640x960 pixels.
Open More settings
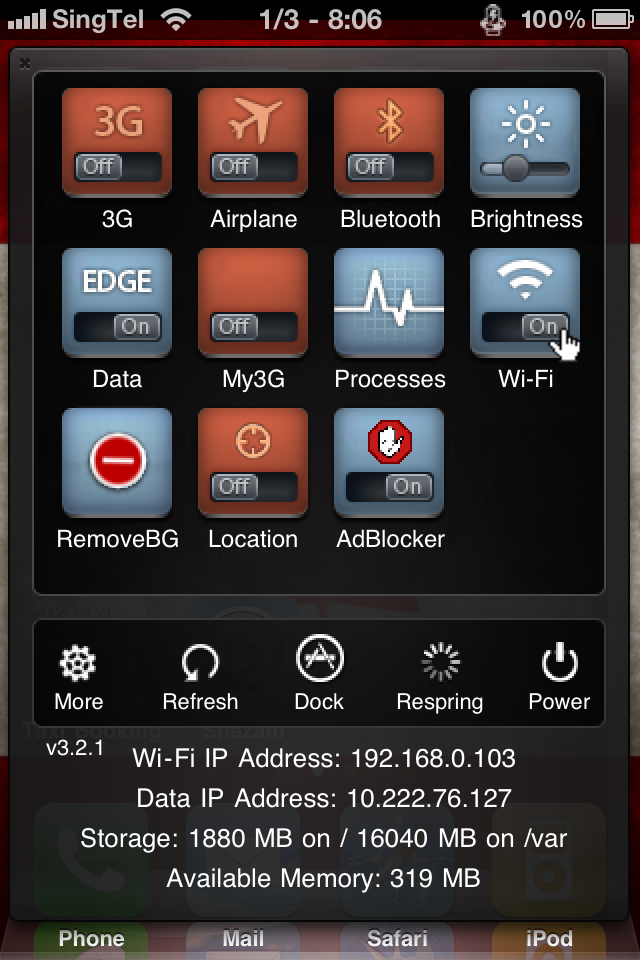click(x=78, y=676)
